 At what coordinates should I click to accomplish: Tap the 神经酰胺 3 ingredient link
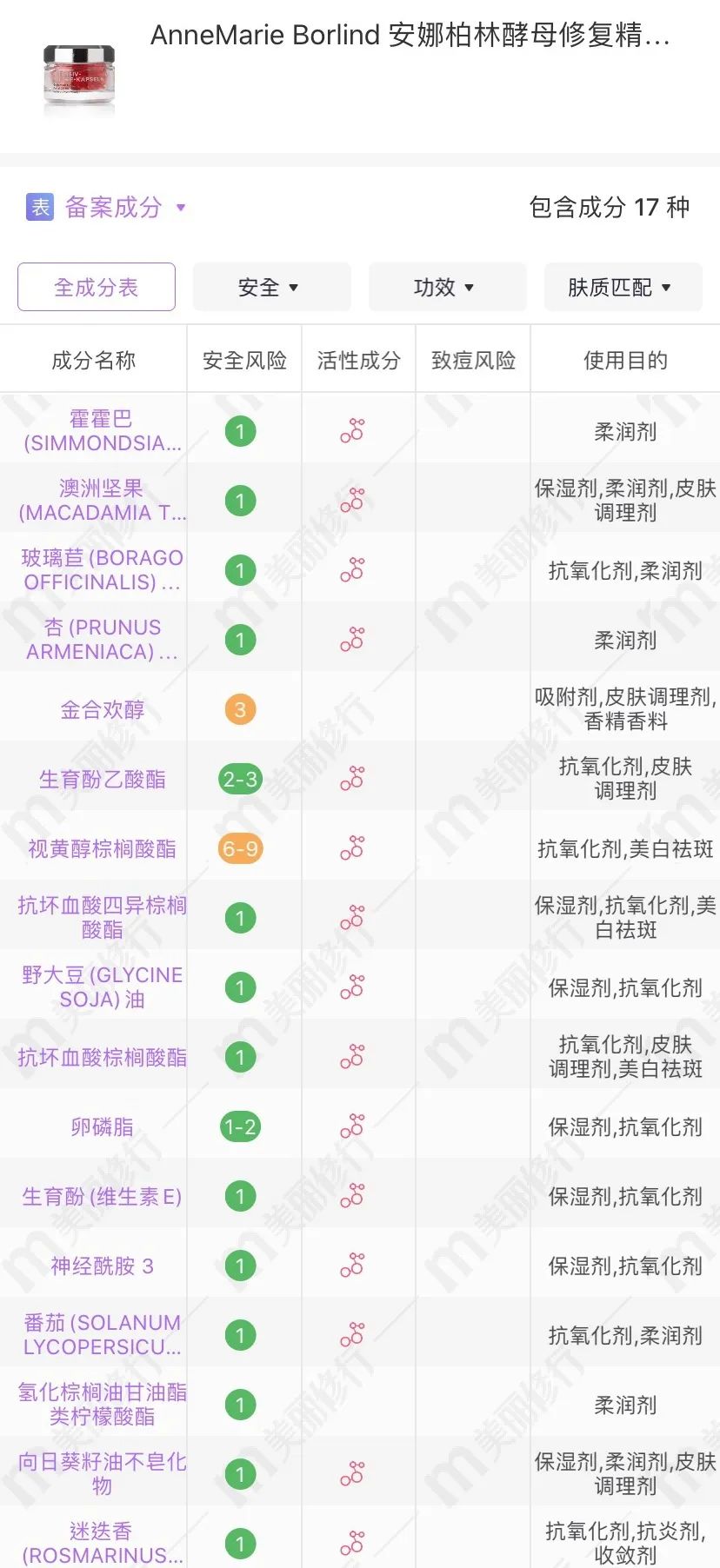click(102, 1266)
